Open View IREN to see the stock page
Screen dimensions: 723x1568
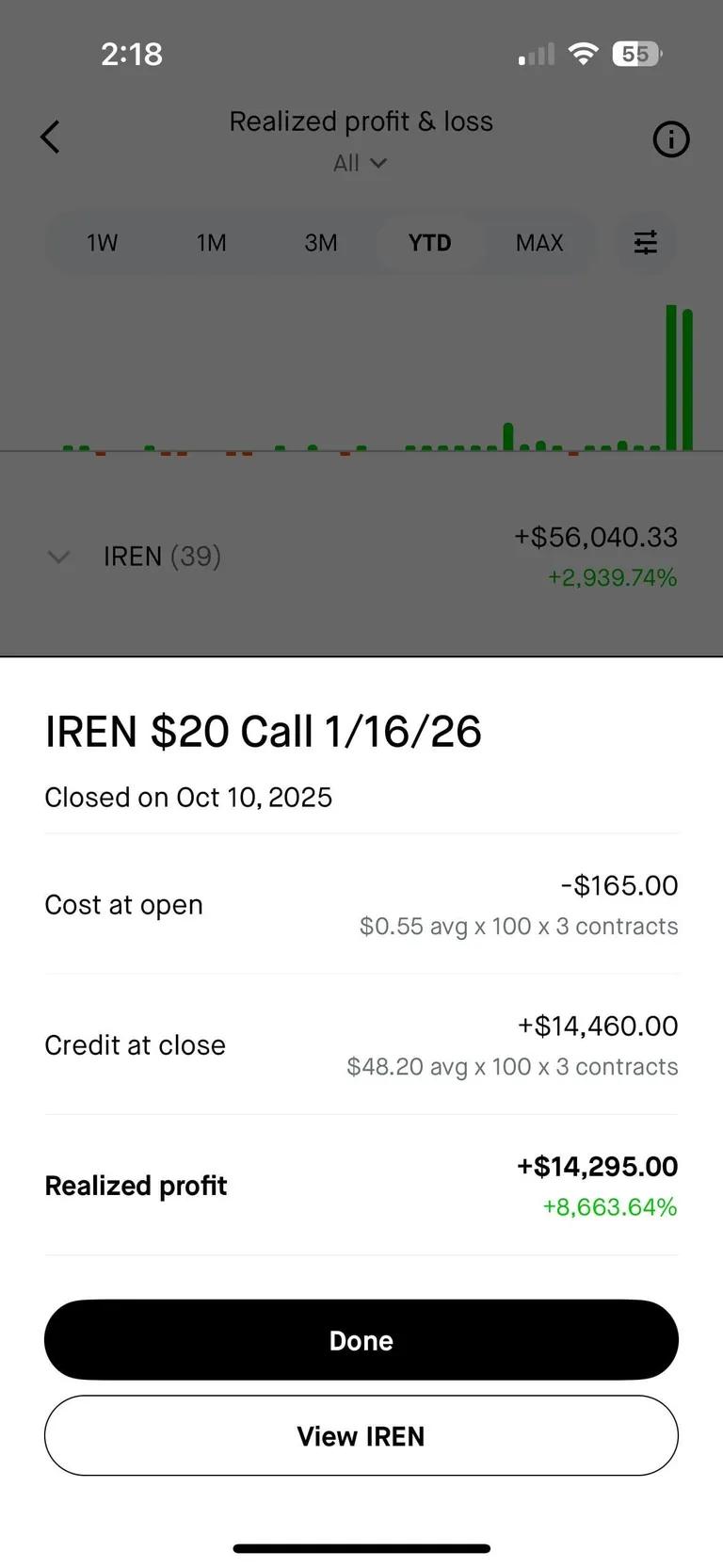click(361, 1435)
